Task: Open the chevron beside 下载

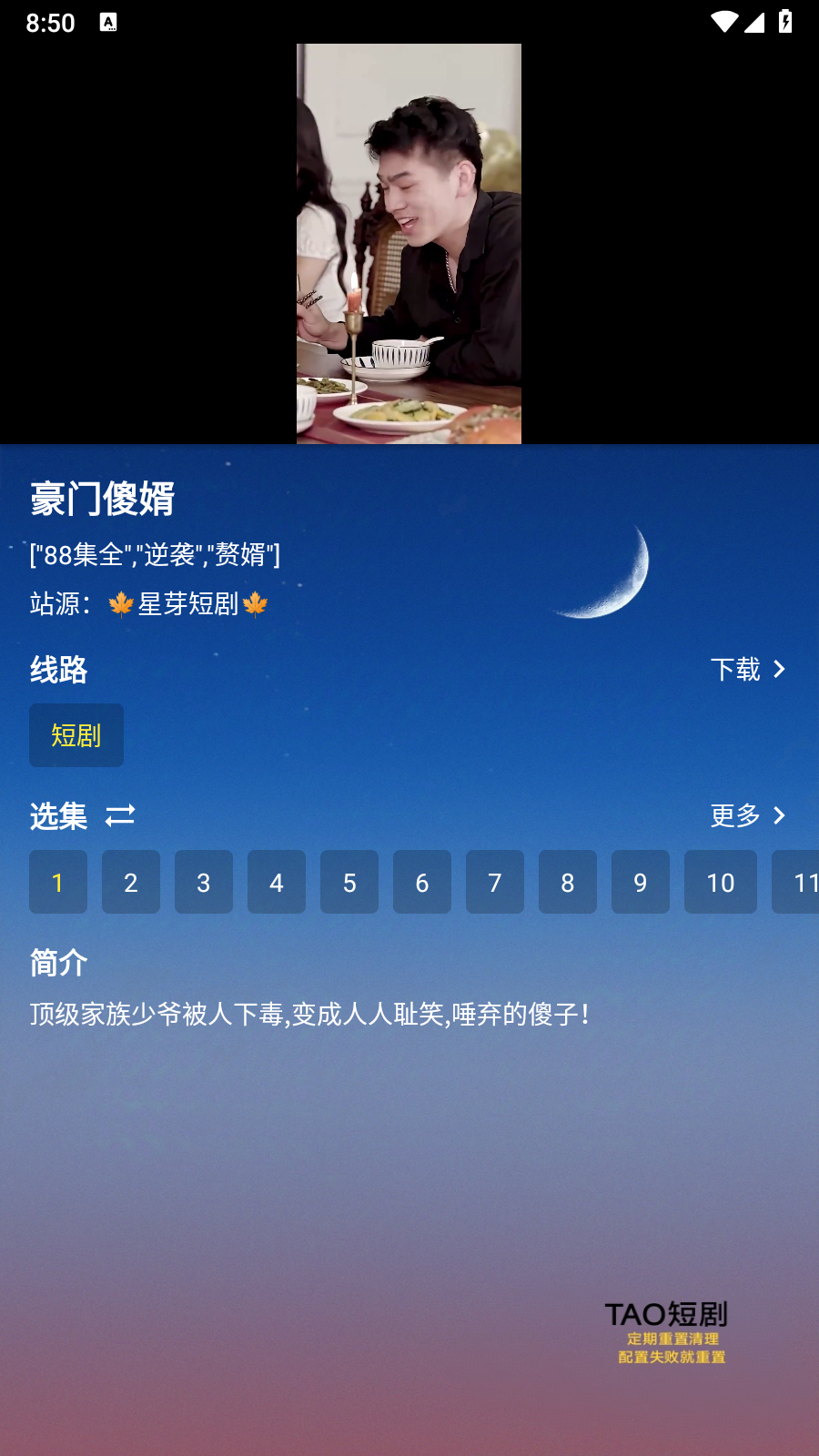Action: (781, 669)
